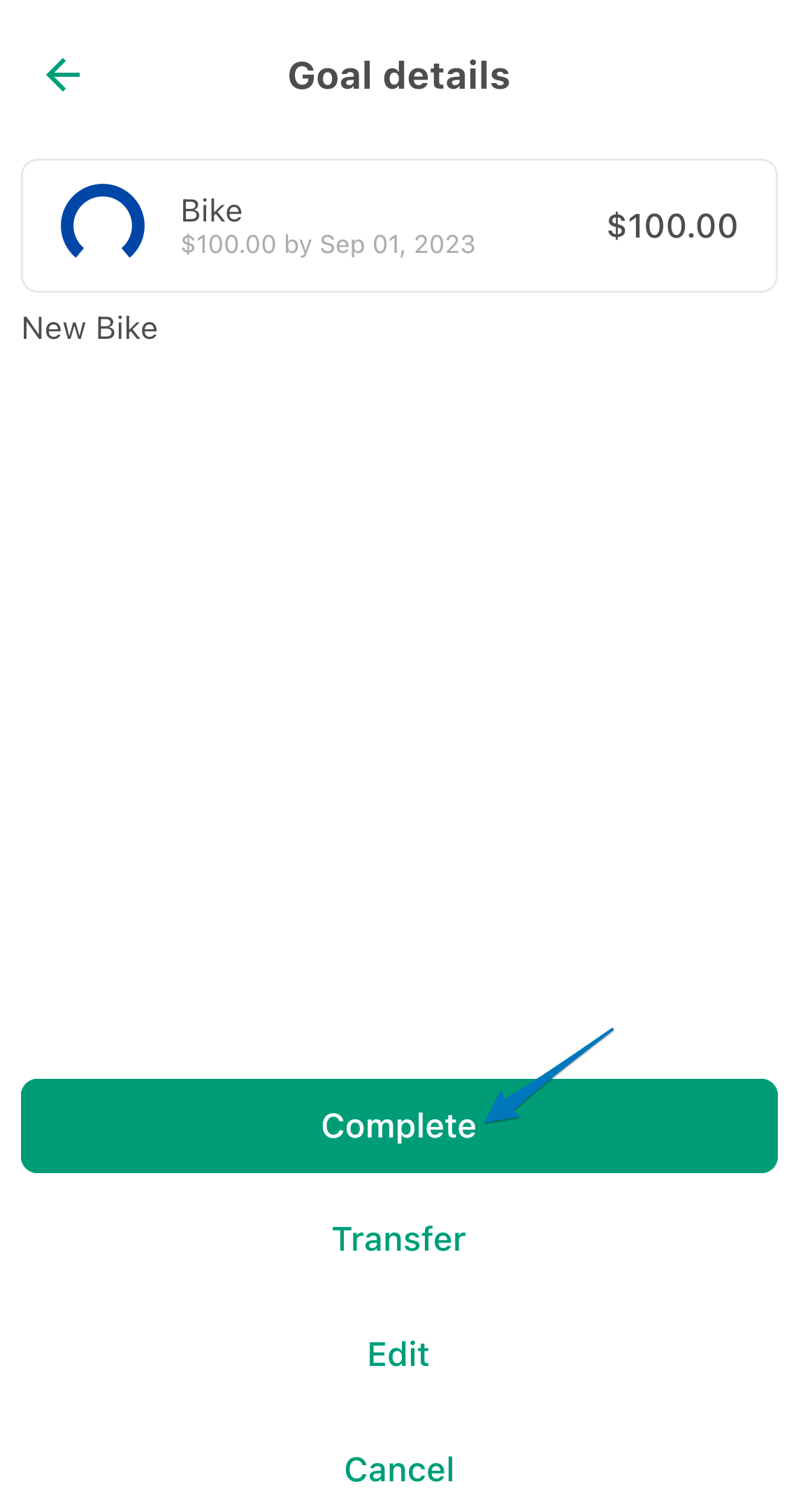Edit the Bike goal
803x1512 pixels.
point(398,1355)
